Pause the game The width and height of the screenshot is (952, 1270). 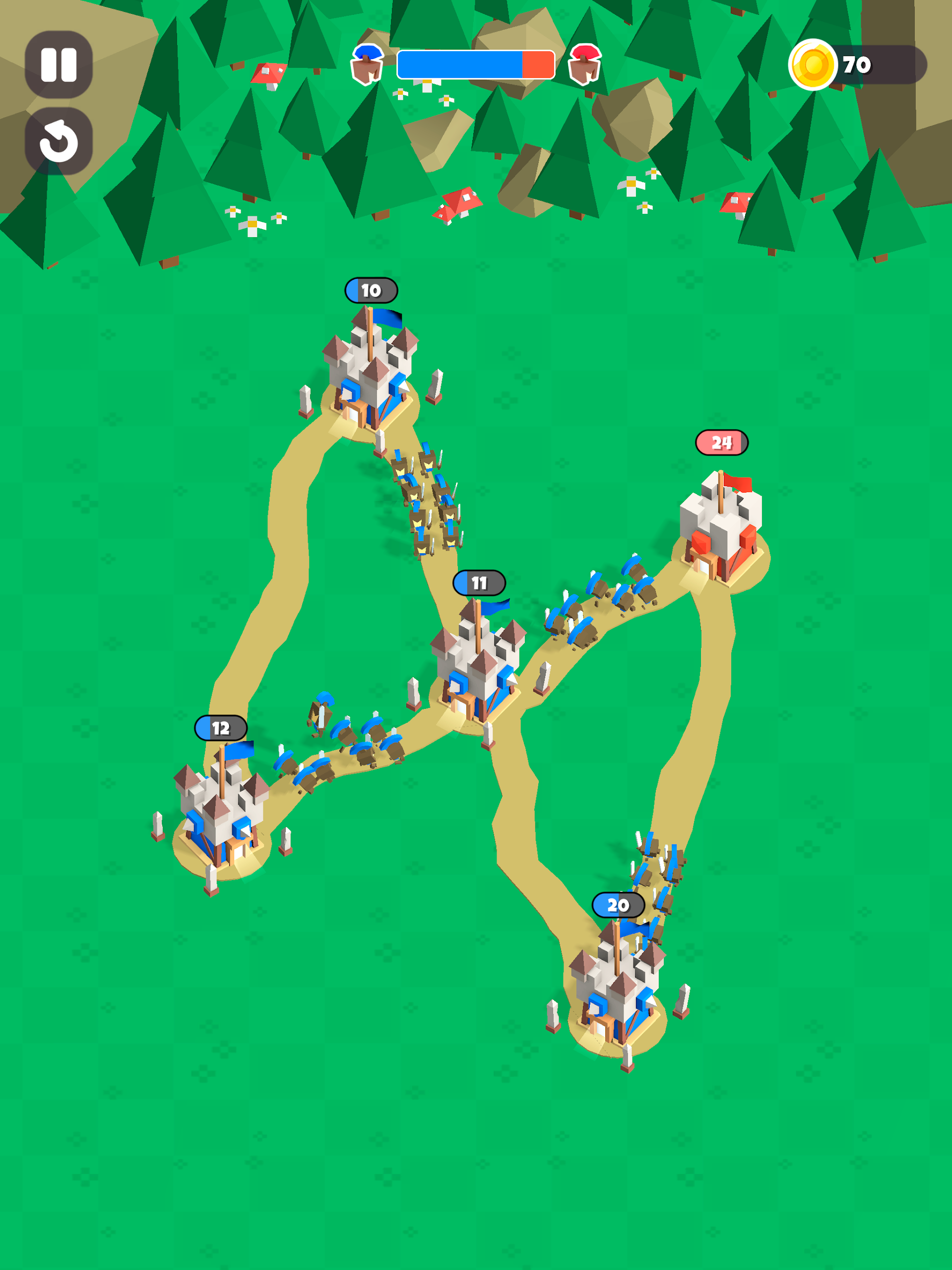pyautogui.click(x=59, y=64)
